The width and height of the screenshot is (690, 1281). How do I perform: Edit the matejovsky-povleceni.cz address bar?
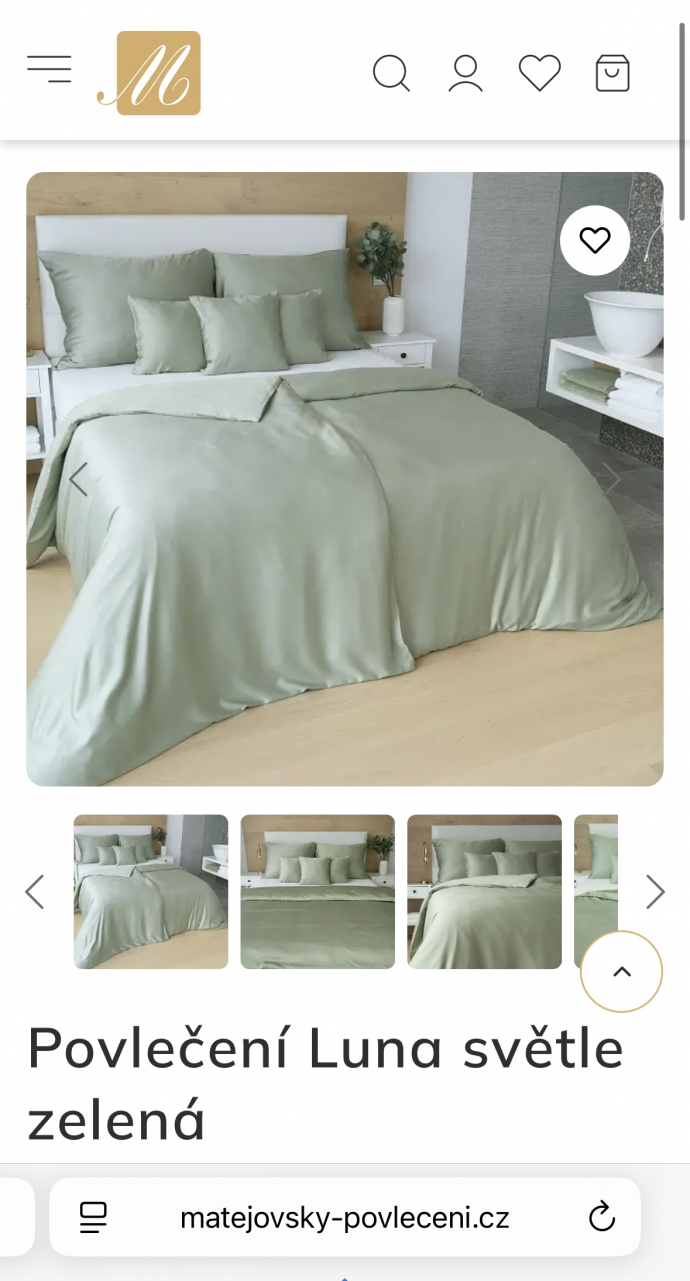click(345, 1217)
